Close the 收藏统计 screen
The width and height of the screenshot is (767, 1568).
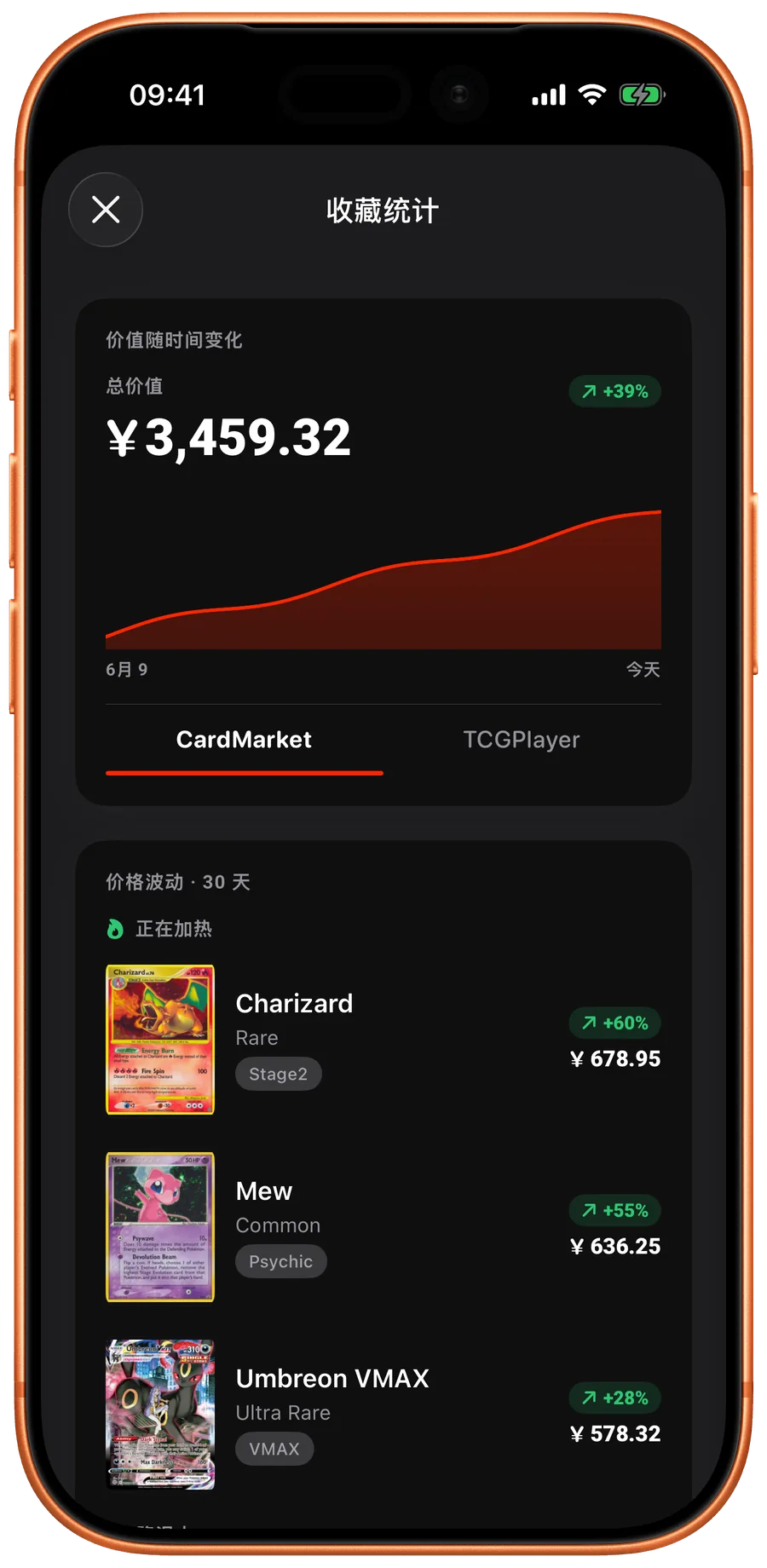click(x=106, y=210)
